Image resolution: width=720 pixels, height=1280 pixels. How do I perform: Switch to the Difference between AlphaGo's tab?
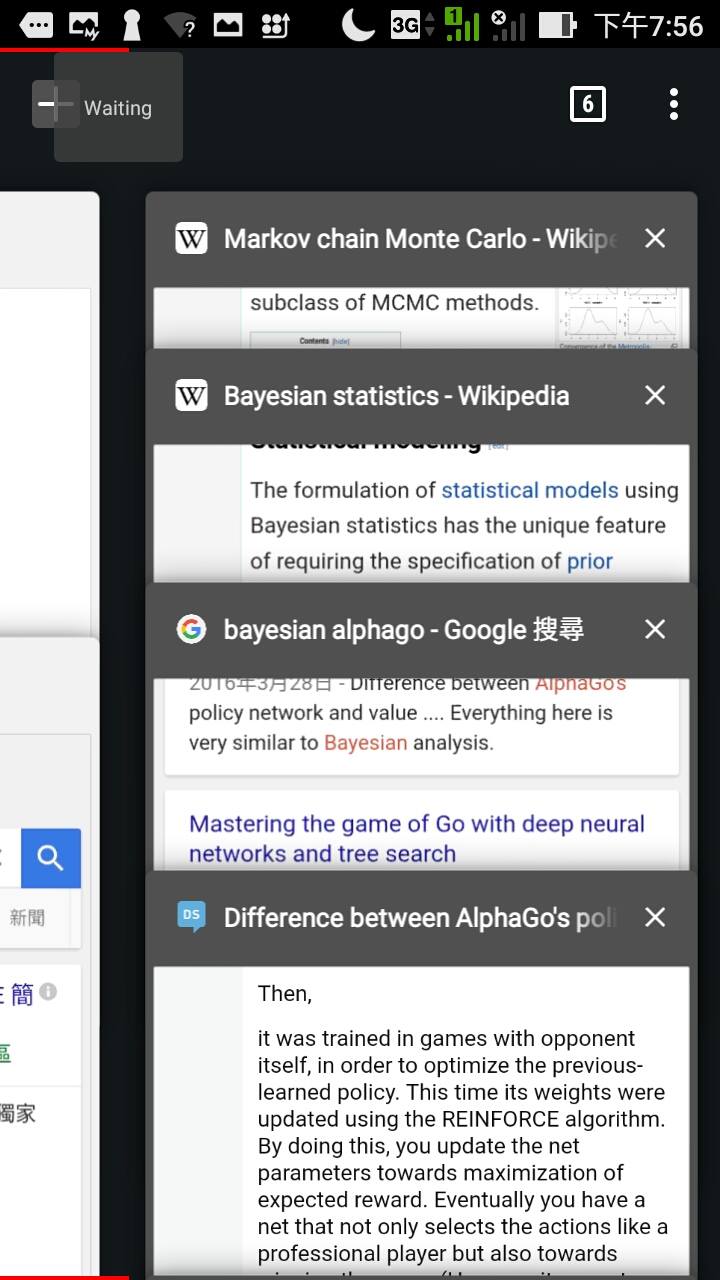[420, 918]
